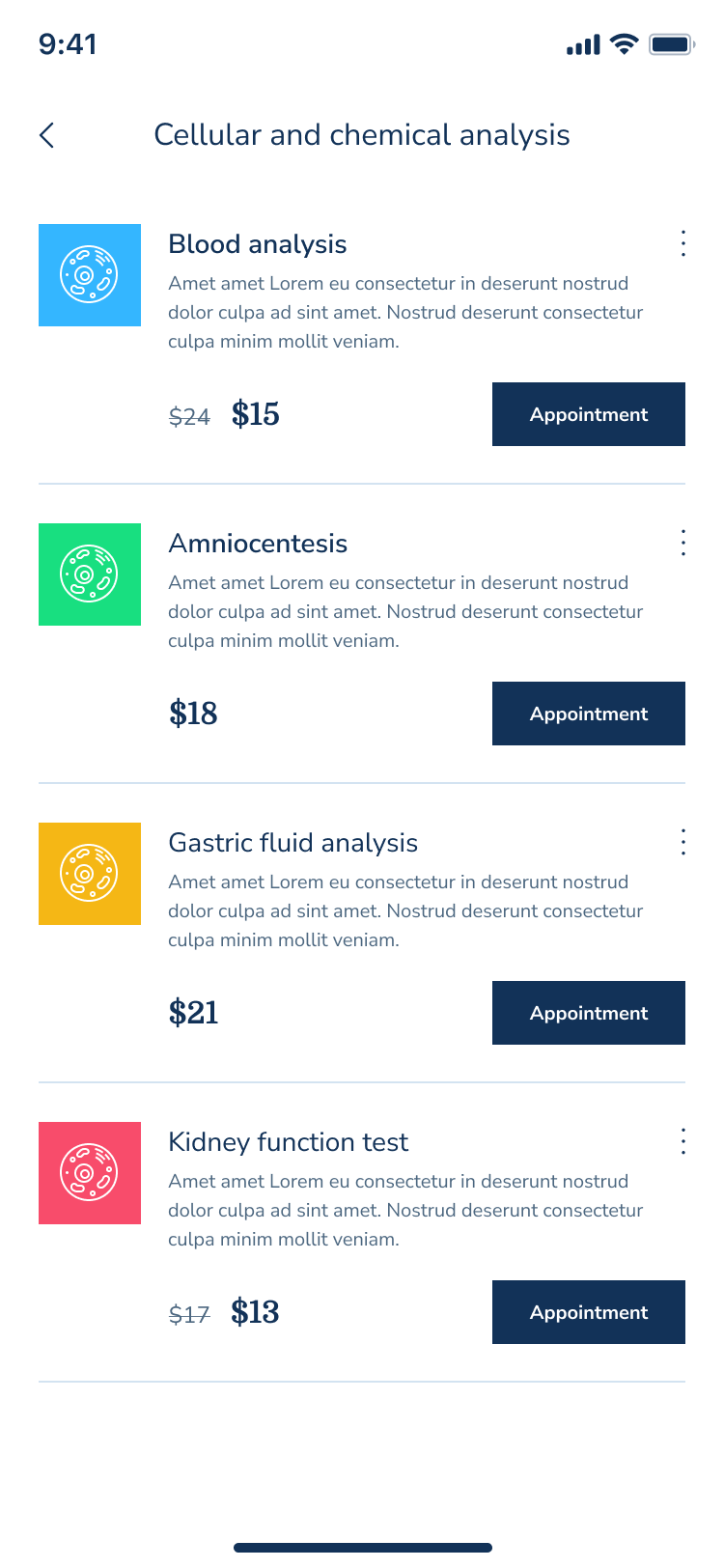Select the green Amniocentesis thumbnail
This screenshot has width=724, height=1568.
(x=90, y=574)
